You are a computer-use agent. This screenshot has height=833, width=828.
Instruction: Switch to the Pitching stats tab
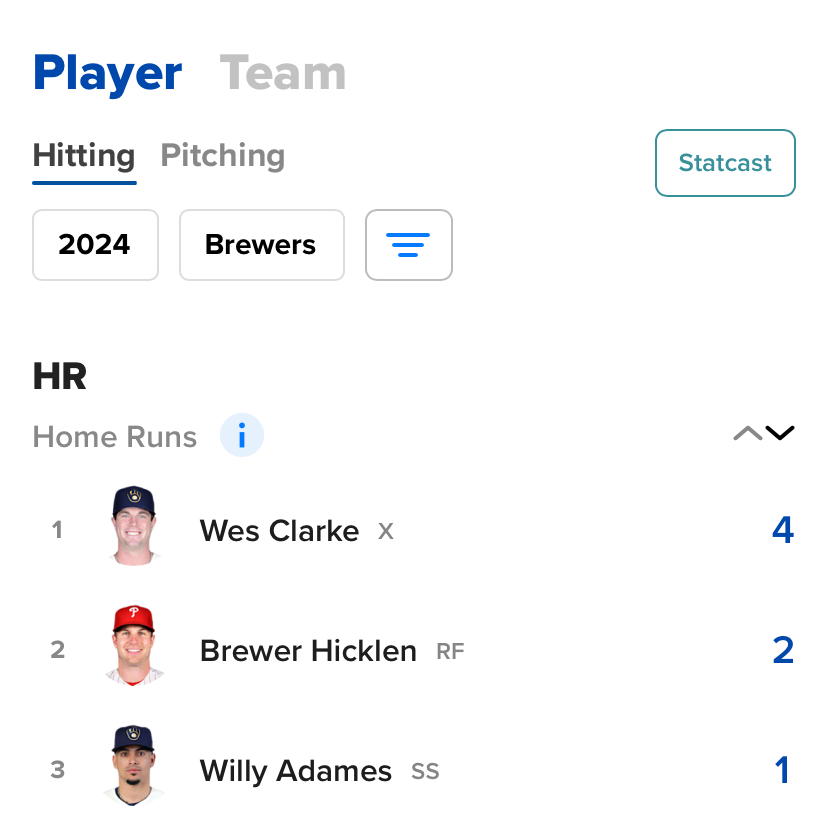click(x=223, y=156)
